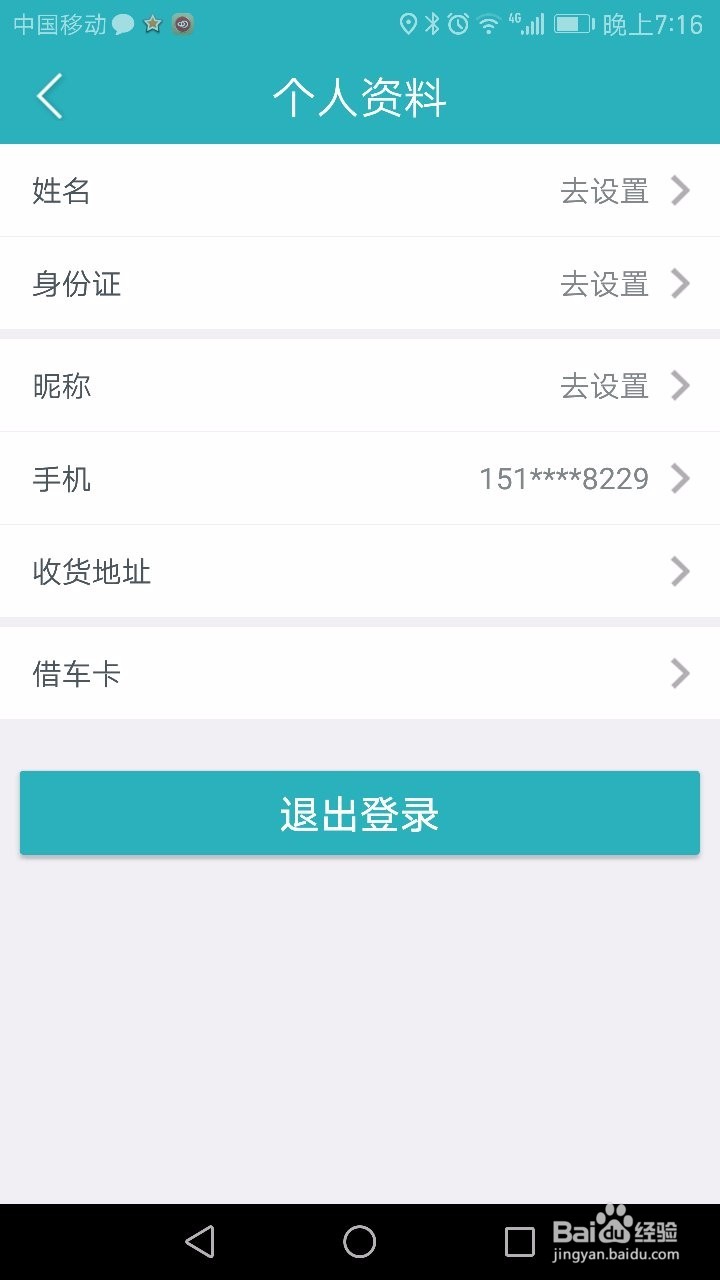Tap 去设置 beside 身份证
The width and height of the screenshot is (720, 1280).
(602, 284)
